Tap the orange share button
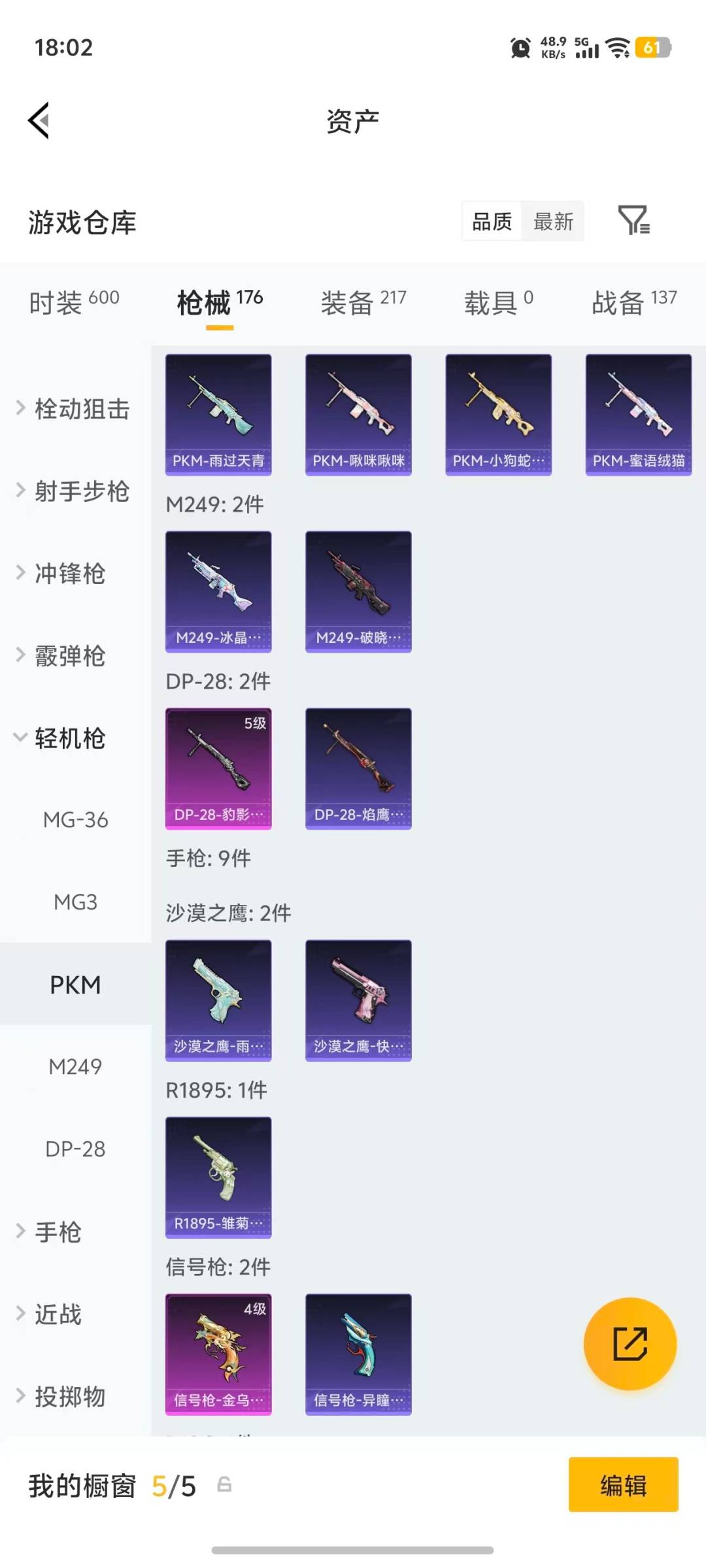Image resolution: width=706 pixels, height=1568 pixels. (630, 1344)
